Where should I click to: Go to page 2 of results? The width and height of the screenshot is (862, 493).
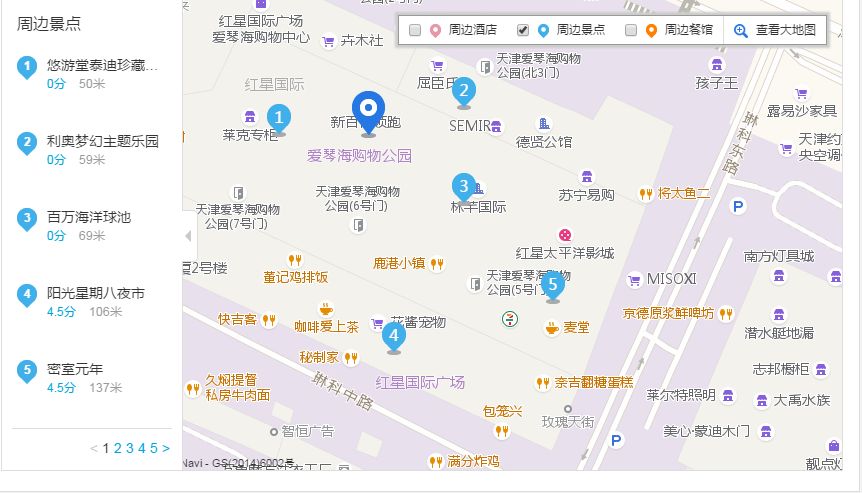117,448
